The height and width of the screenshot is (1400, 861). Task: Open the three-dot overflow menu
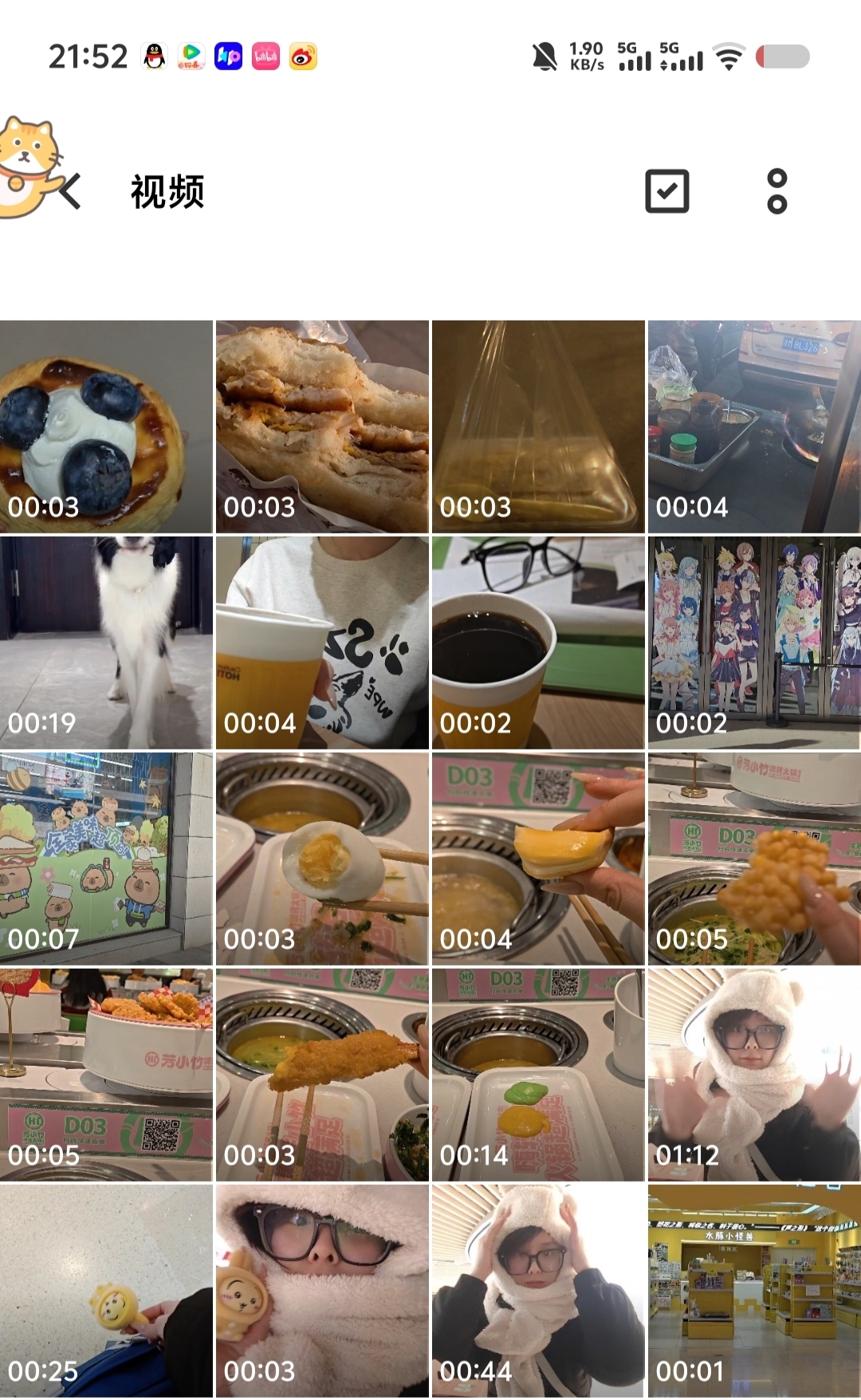point(776,191)
